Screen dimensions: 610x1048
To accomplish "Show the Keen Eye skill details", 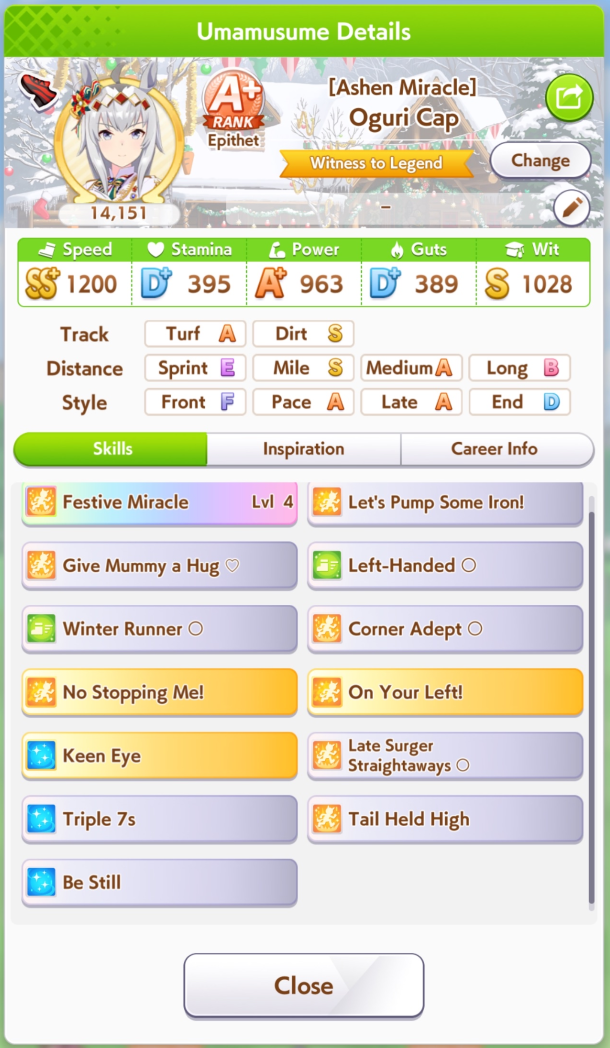I will [159, 756].
